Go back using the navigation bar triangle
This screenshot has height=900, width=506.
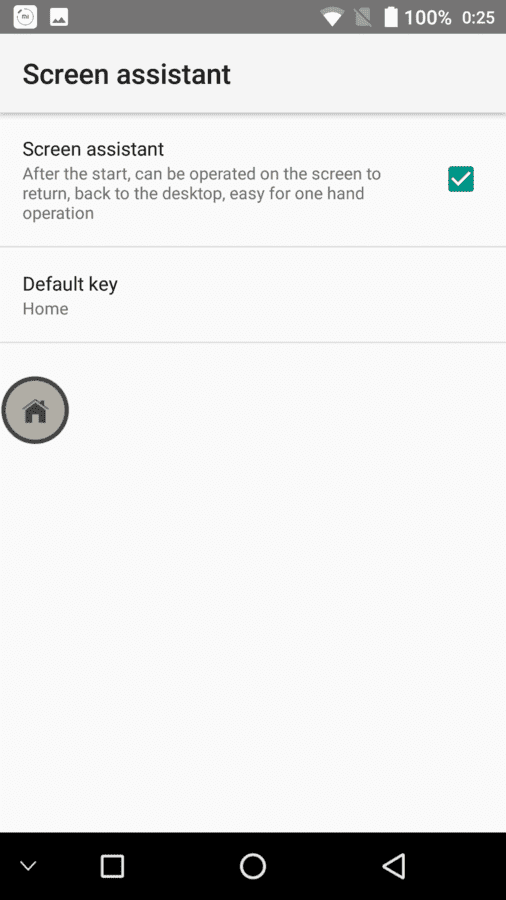(x=394, y=866)
